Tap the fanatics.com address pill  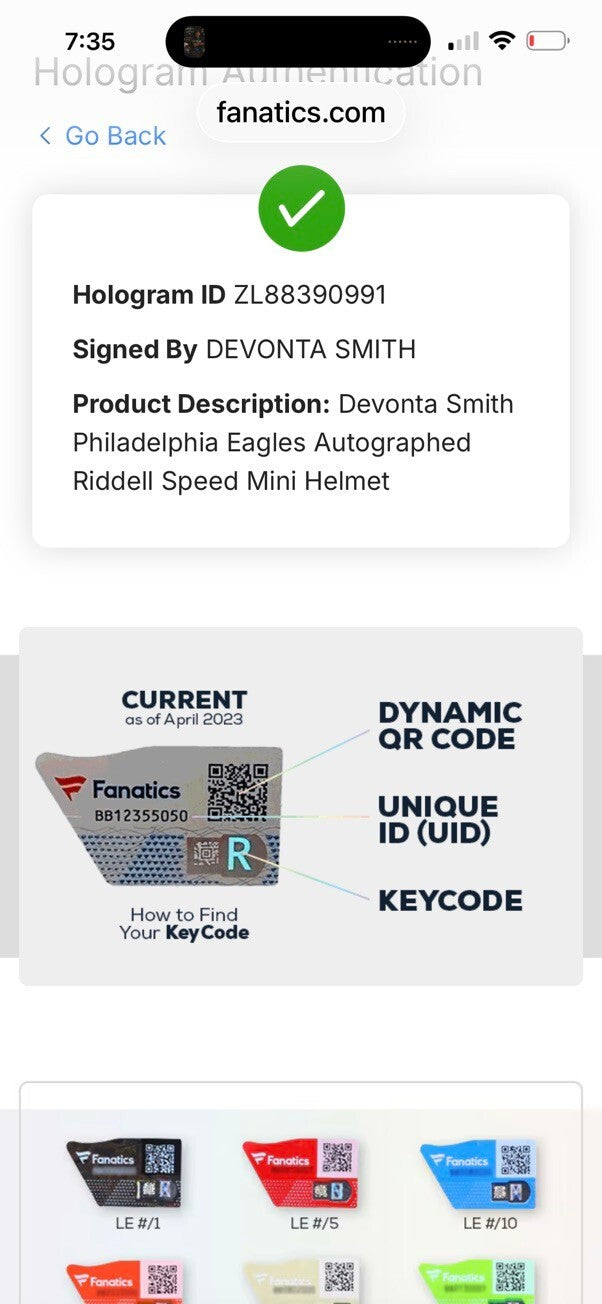pos(301,113)
